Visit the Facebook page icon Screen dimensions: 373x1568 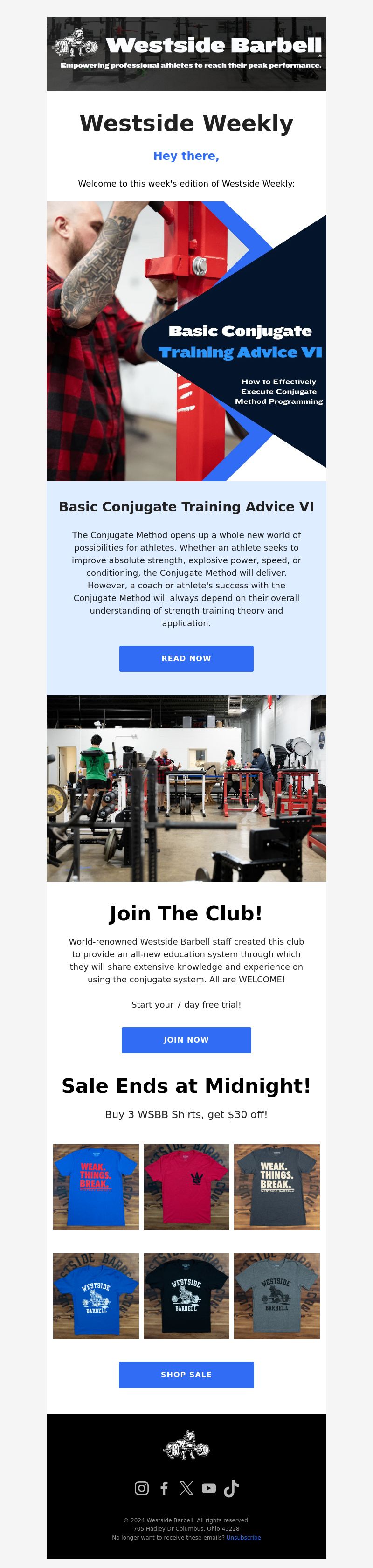(x=164, y=1488)
